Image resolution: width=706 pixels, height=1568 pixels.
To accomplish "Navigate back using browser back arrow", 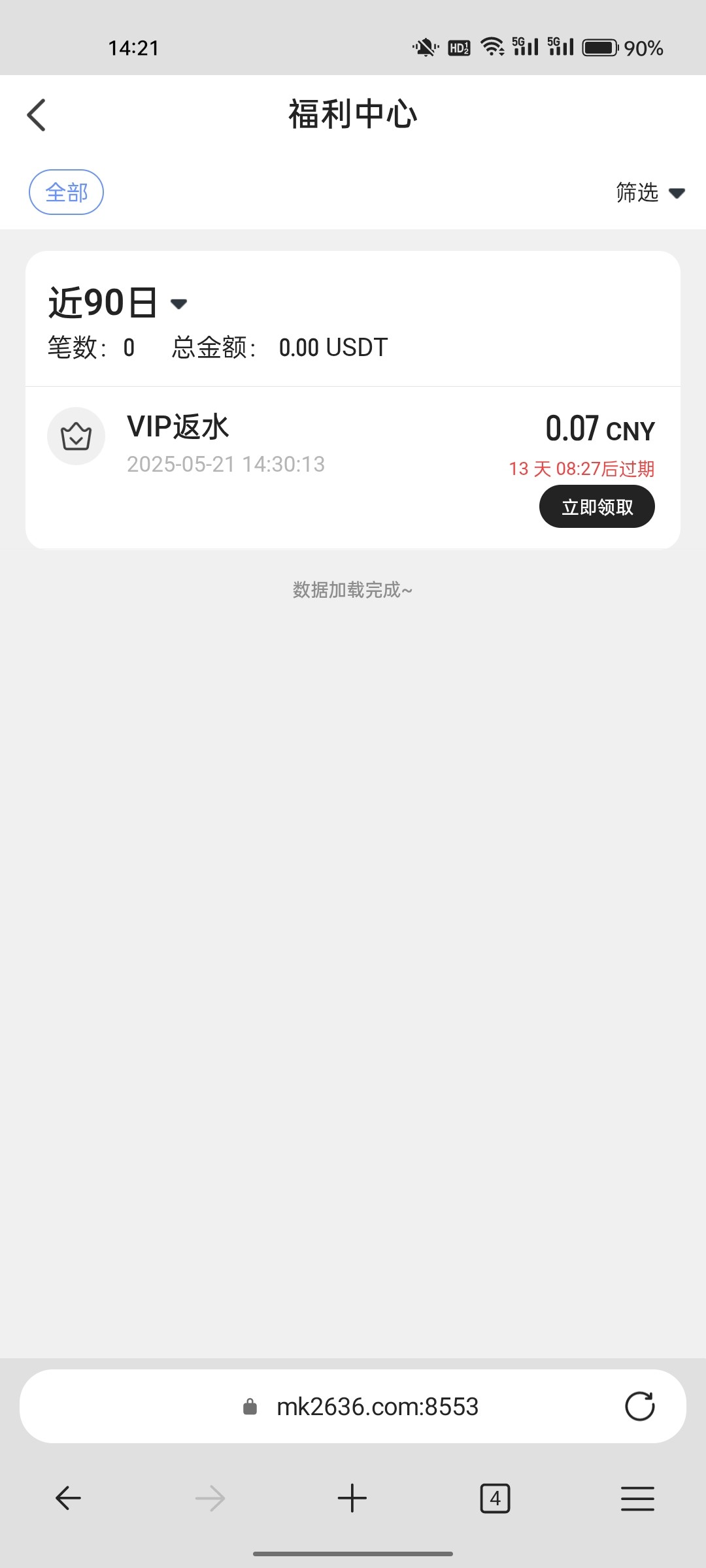I will [68, 1498].
